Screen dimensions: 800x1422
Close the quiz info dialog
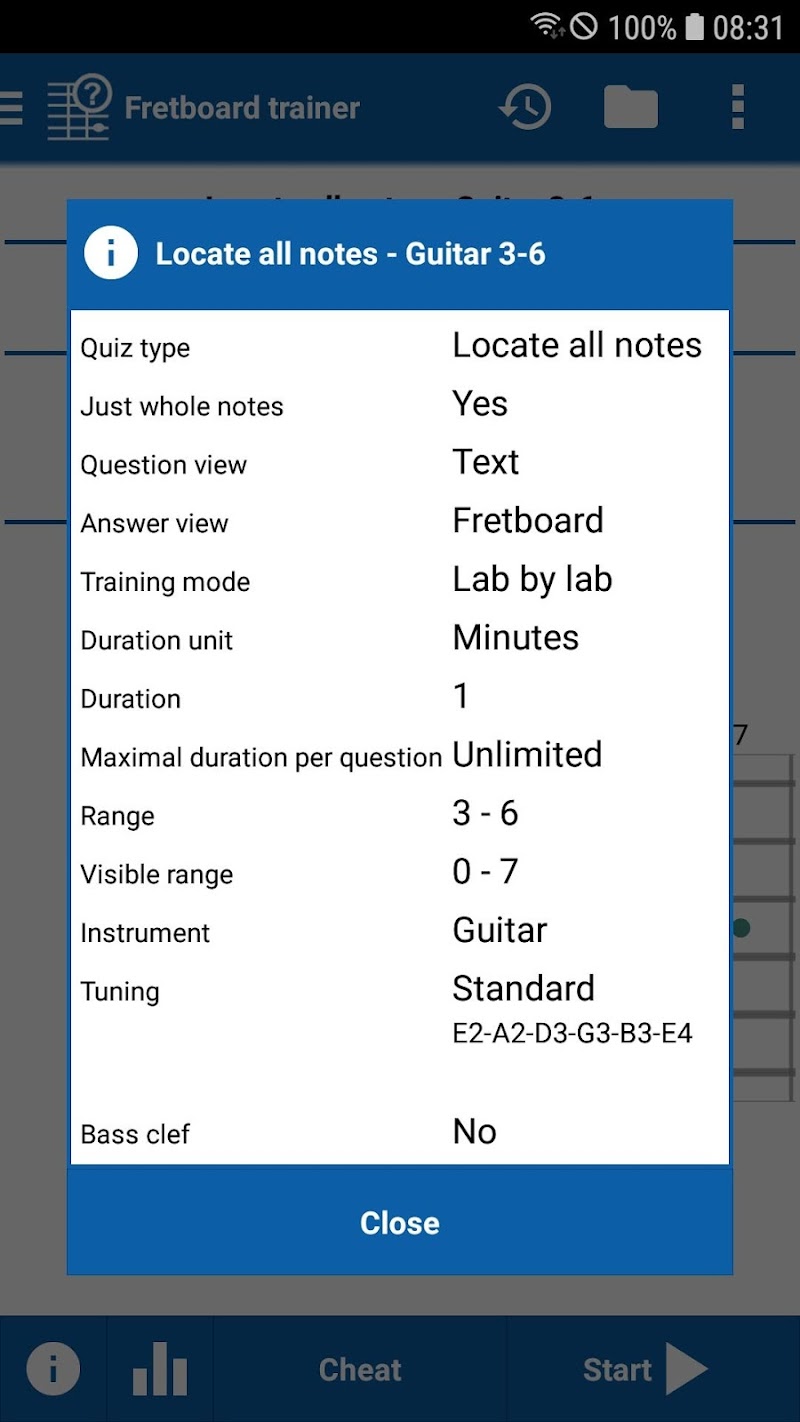click(400, 1222)
